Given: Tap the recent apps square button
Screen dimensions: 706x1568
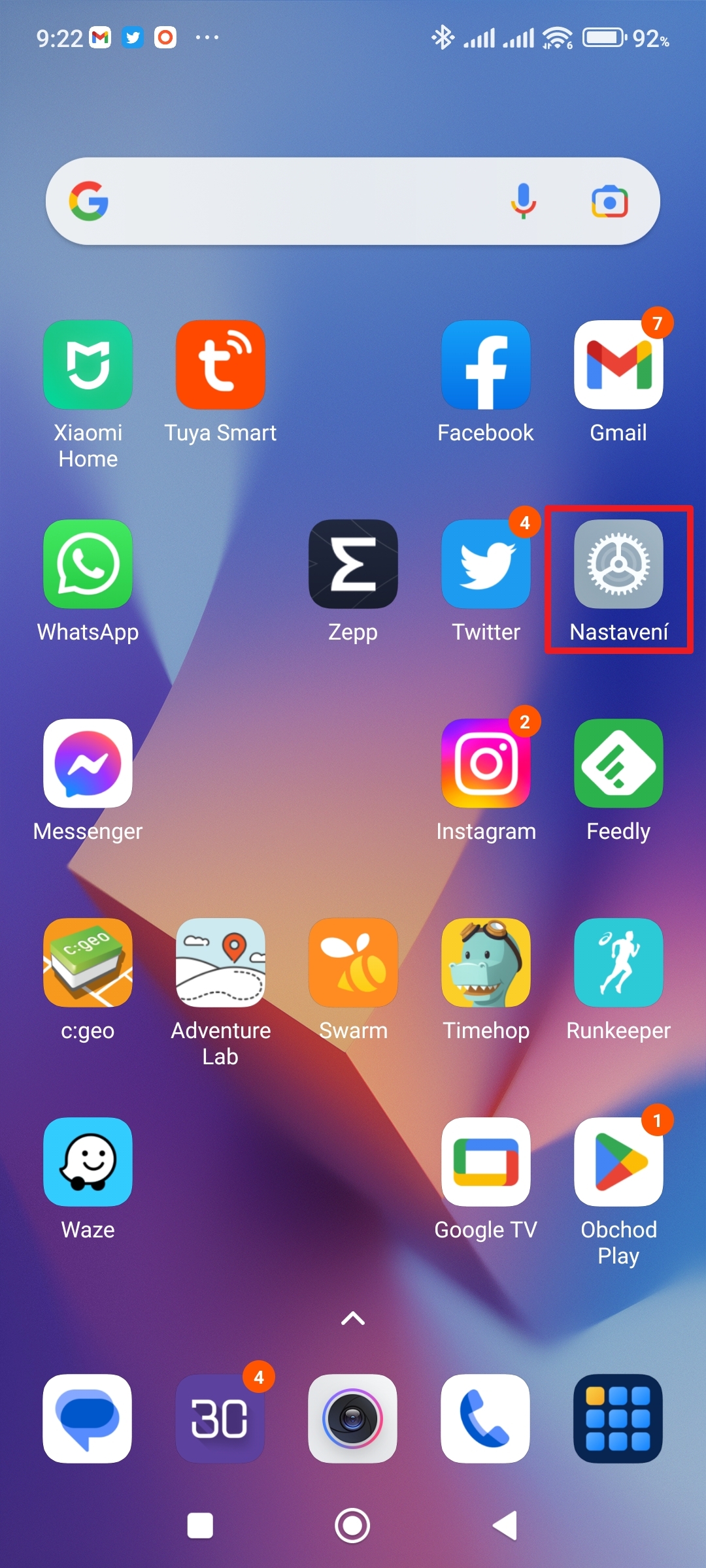Looking at the screenshot, I should coord(200,1526).
